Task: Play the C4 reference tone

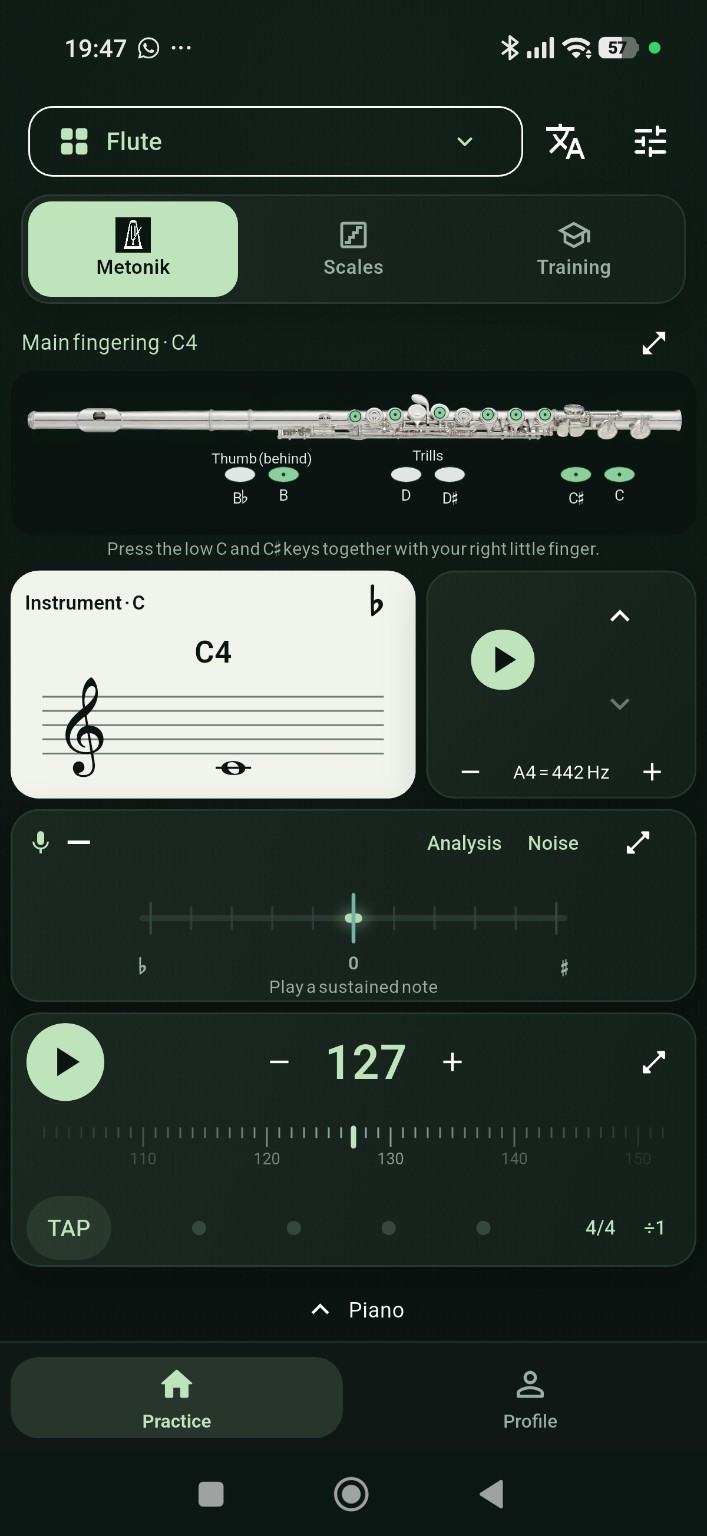Action: coord(503,660)
